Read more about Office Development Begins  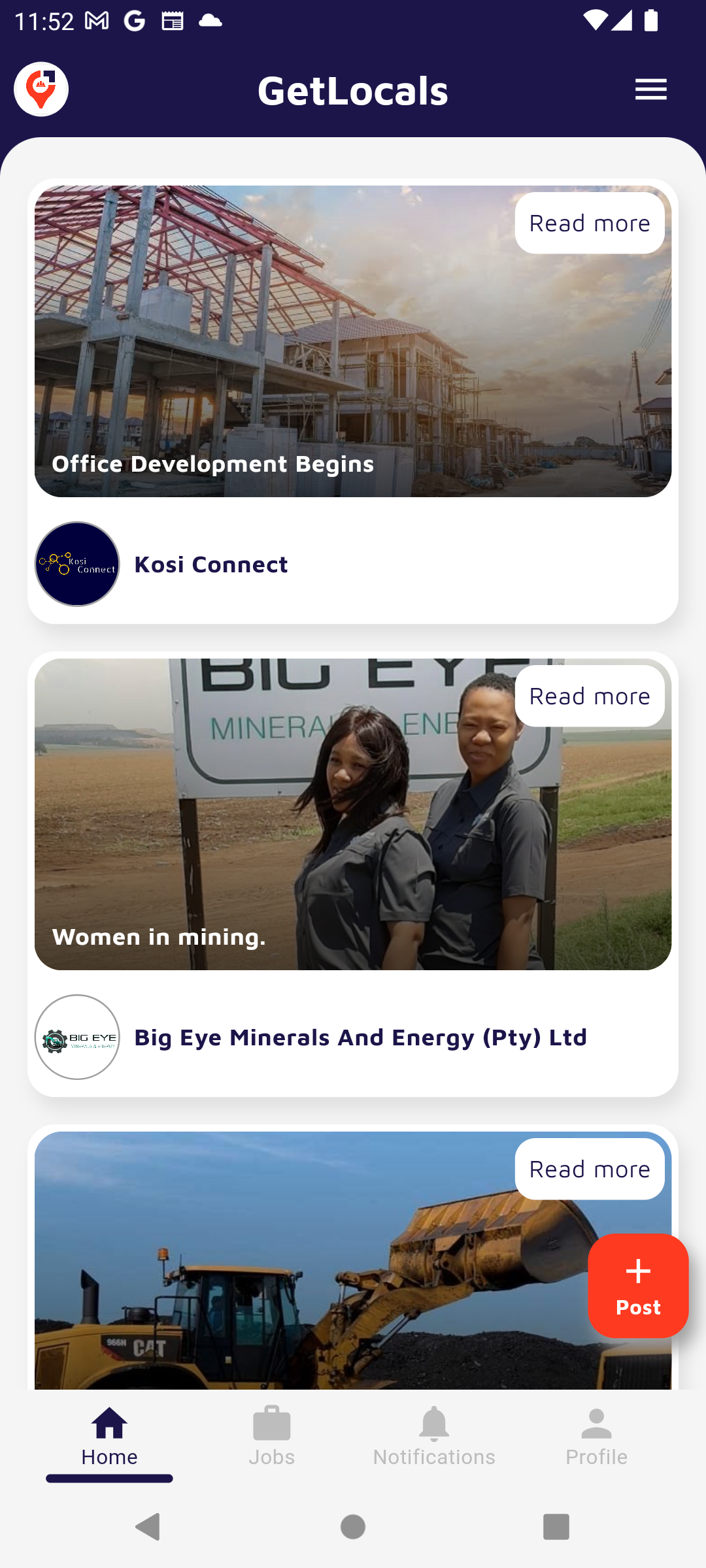[x=589, y=223]
